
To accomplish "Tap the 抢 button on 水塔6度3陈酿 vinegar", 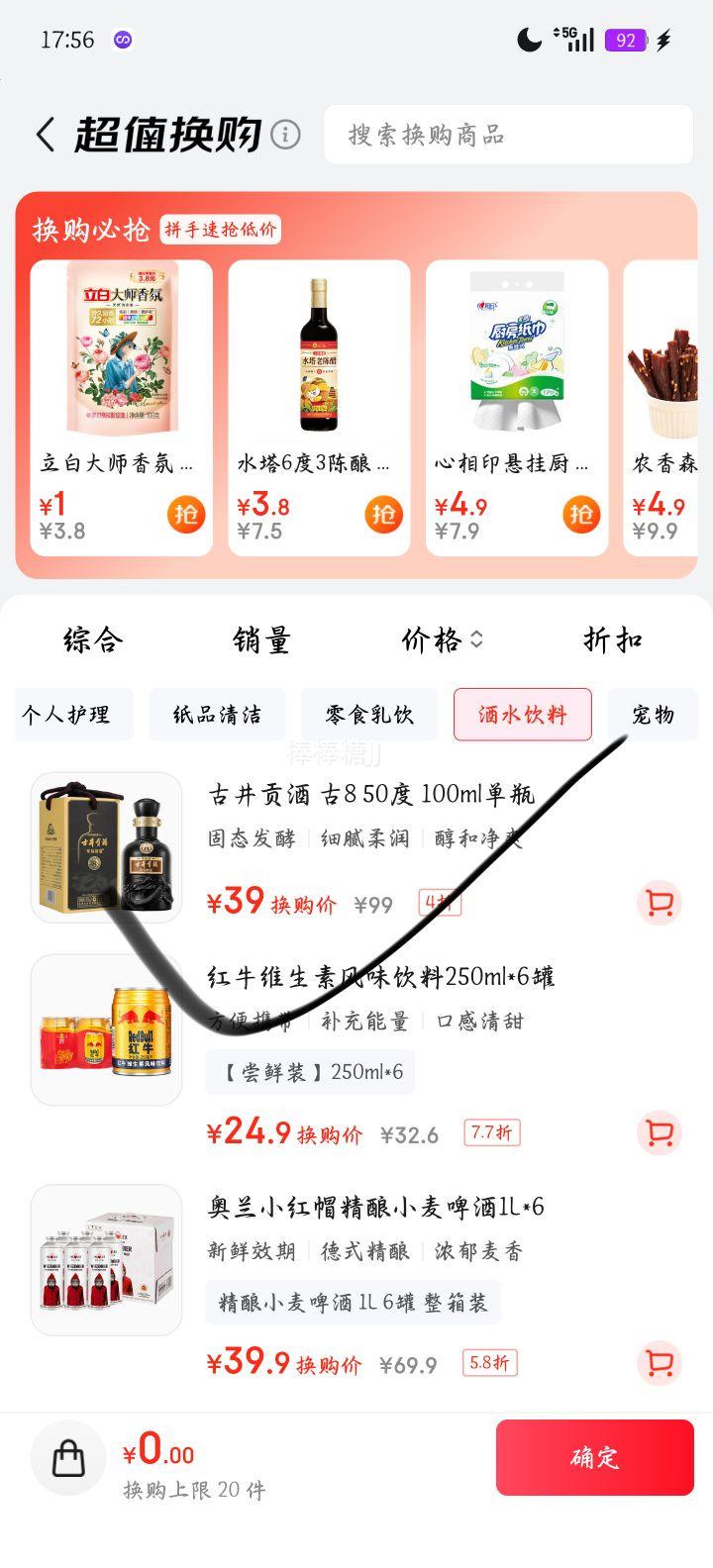I will 383,514.
